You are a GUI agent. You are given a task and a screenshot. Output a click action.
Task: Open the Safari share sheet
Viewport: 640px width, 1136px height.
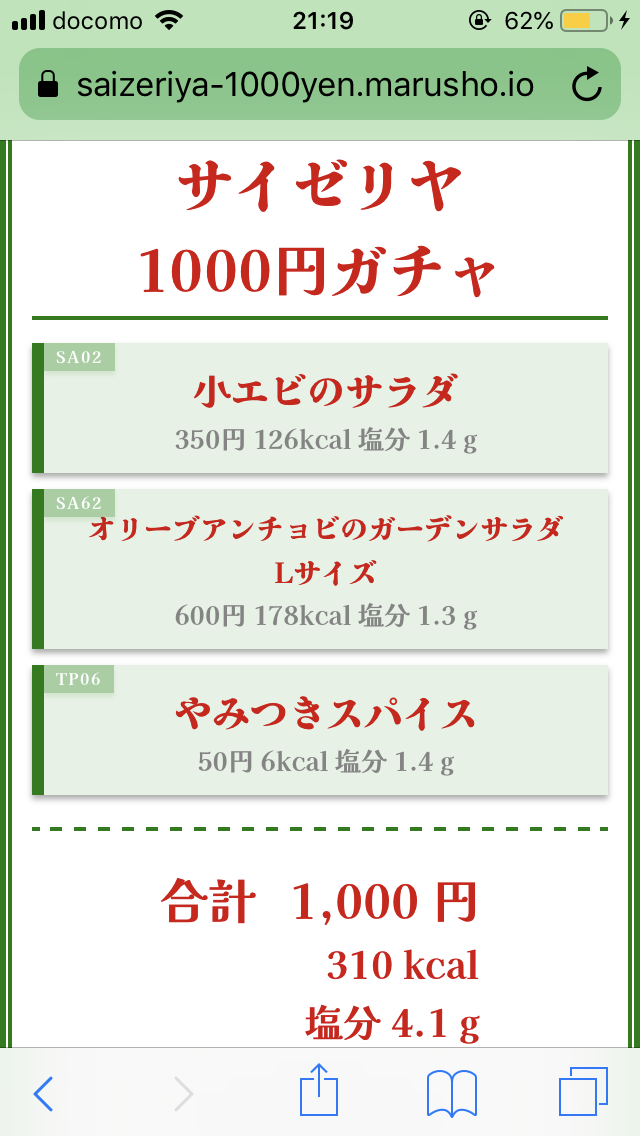[x=320, y=1090]
